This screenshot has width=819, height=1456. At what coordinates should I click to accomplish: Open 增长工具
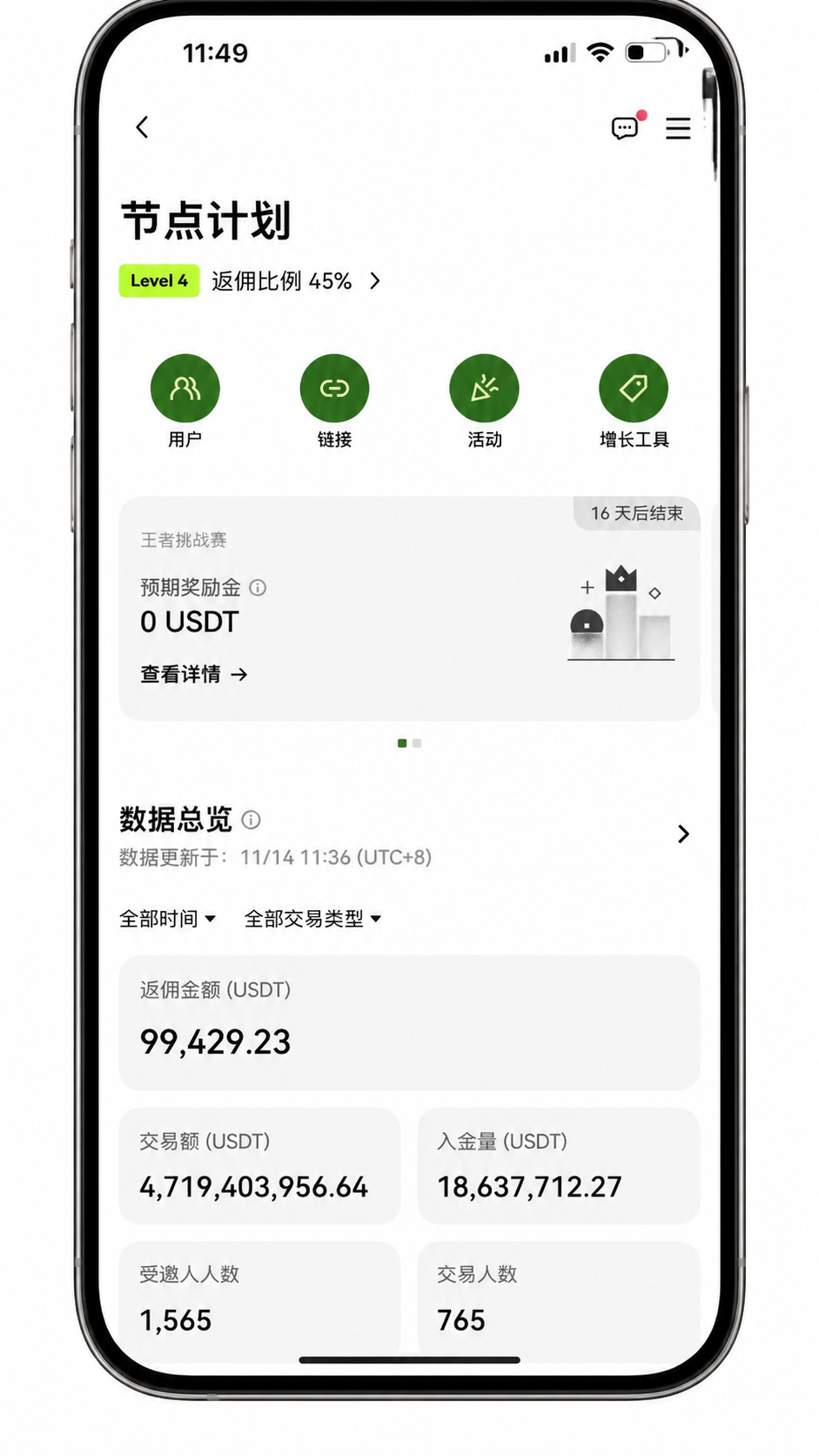pos(634,389)
